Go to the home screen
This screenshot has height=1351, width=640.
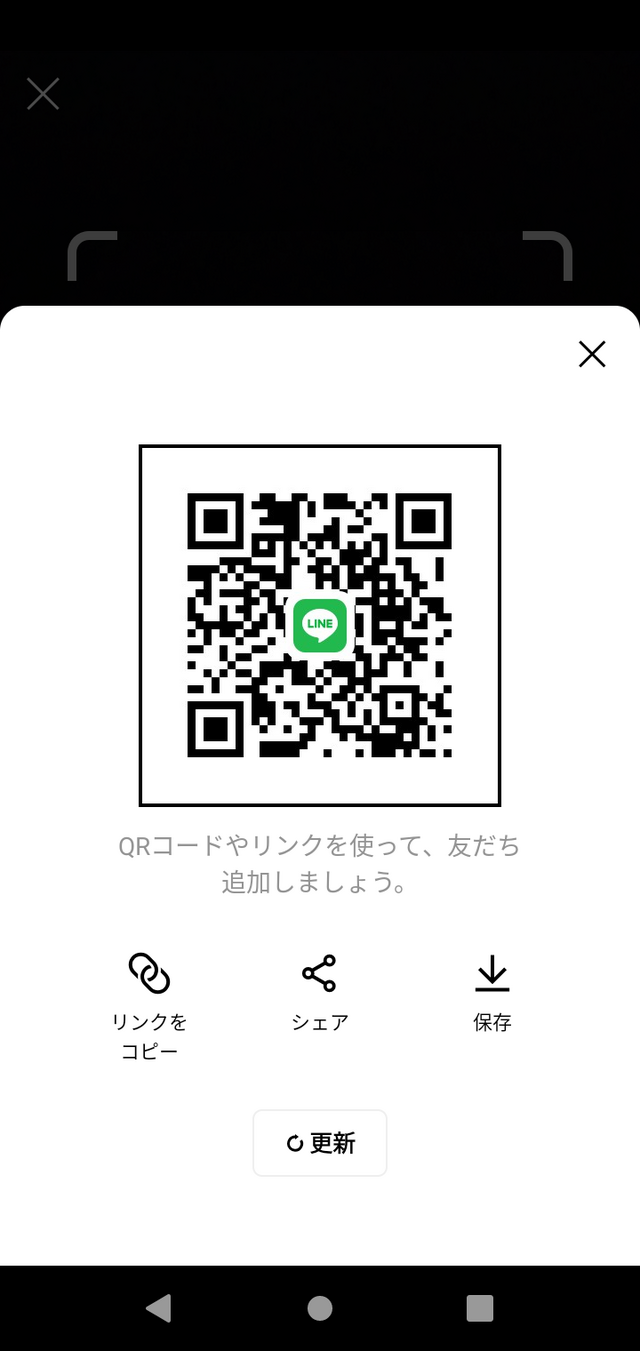320,1308
